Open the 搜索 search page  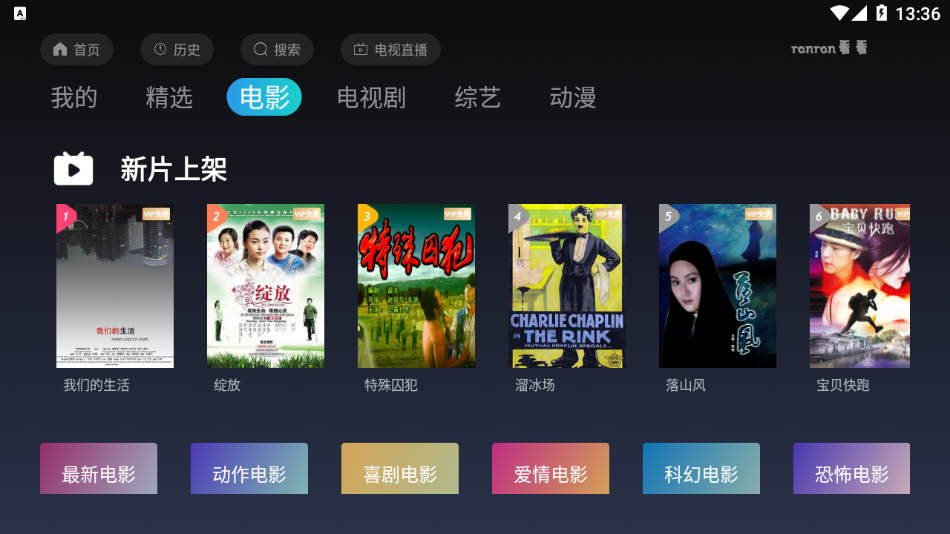coord(277,50)
